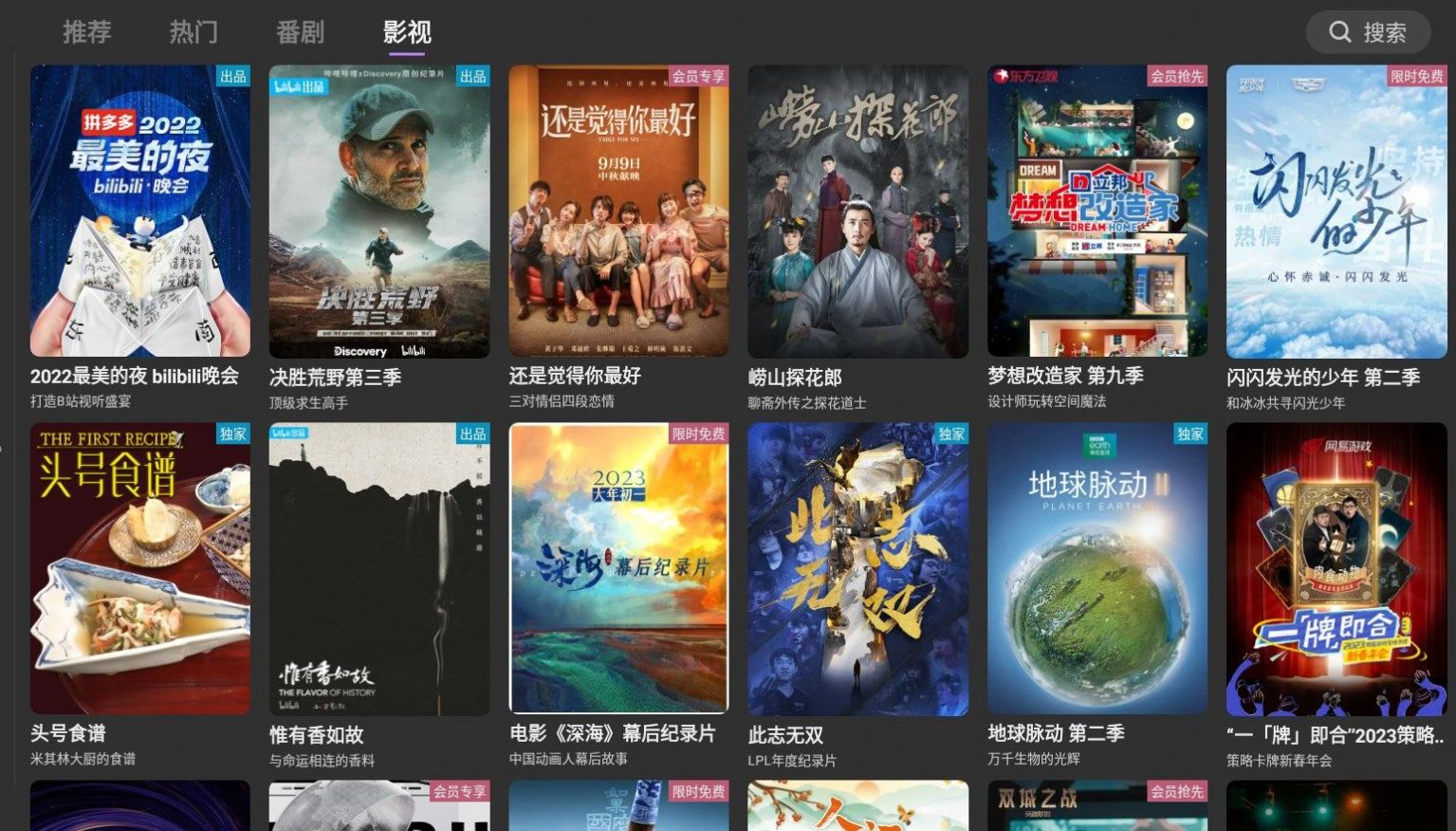This screenshot has height=831, width=1456.
Task: Open the documentary 惟有香如故
Action: [379, 568]
